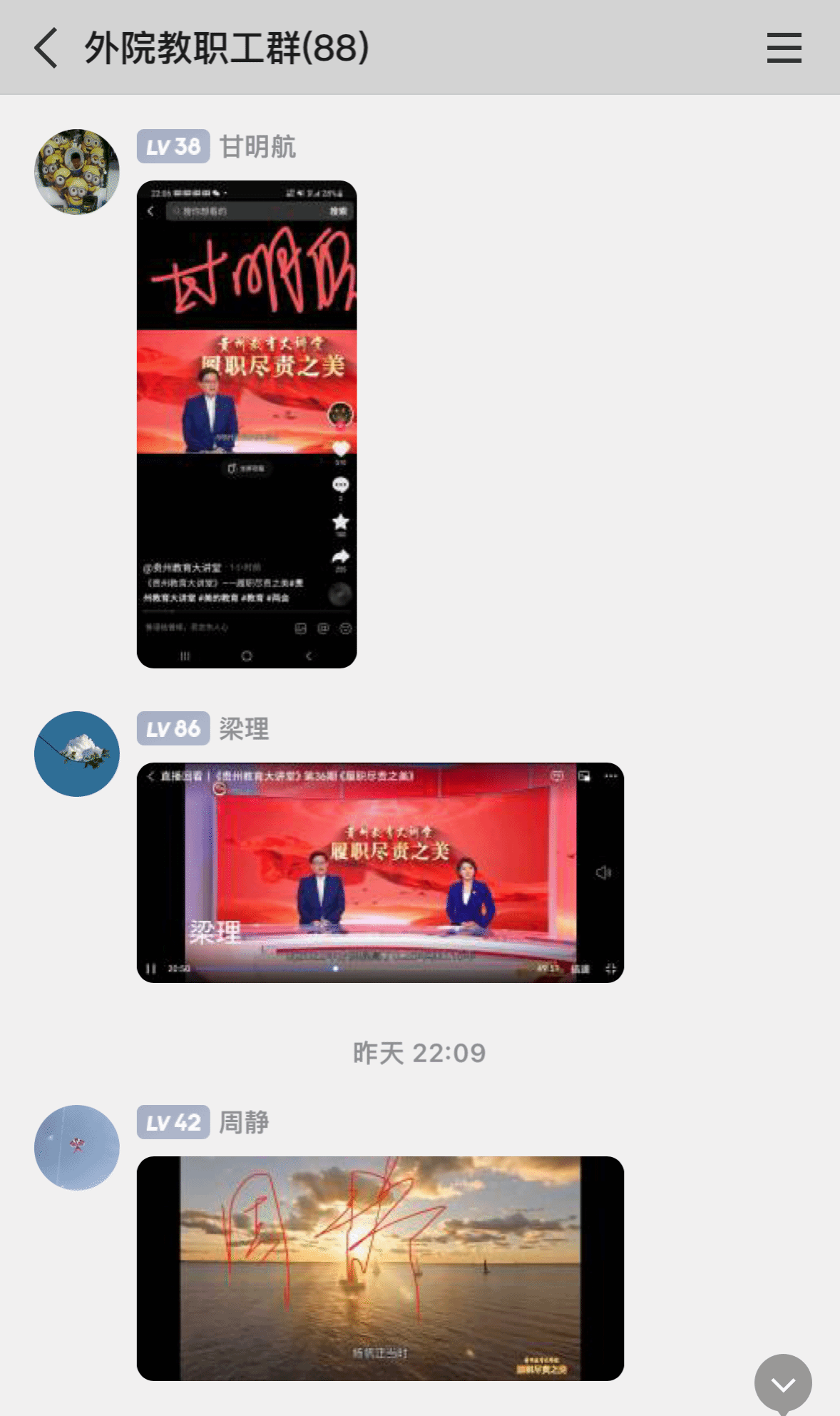Go back from the 外院教职工群 chat
840x1416 pixels.
click(46, 49)
